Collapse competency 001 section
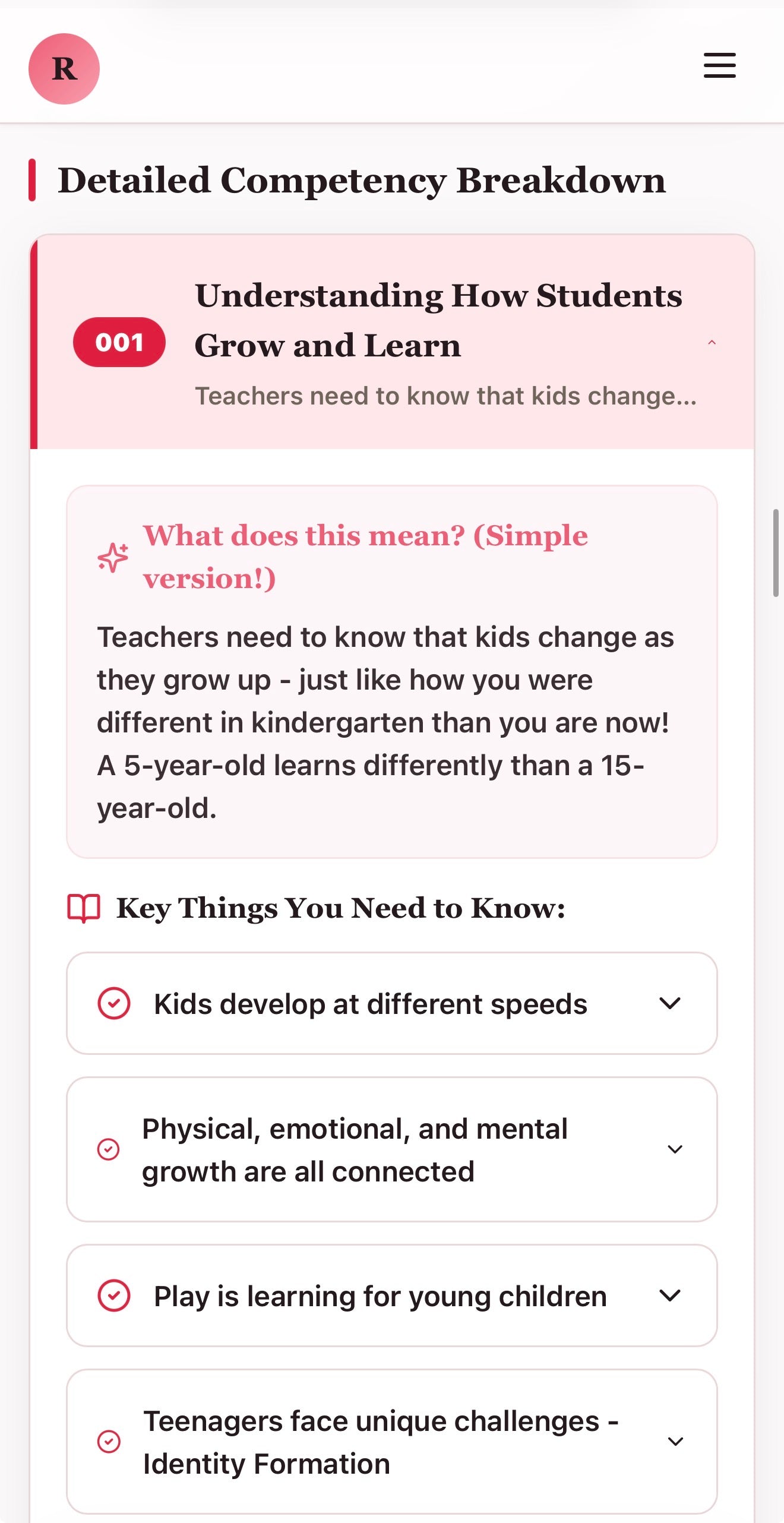This screenshot has width=784, height=1523. click(711, 343)
